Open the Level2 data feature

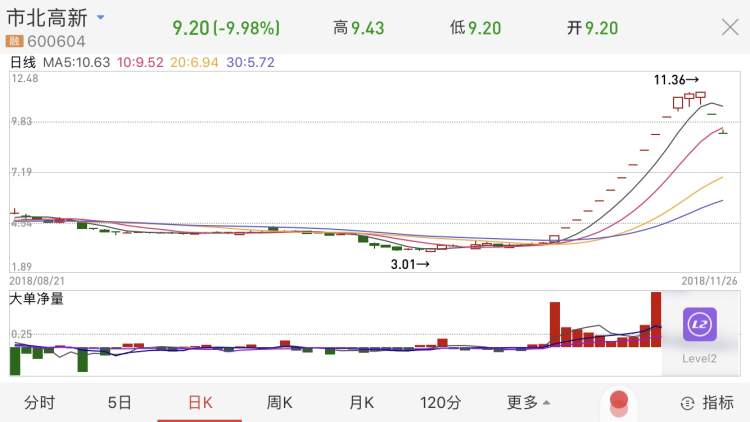[x=700, y=334]
